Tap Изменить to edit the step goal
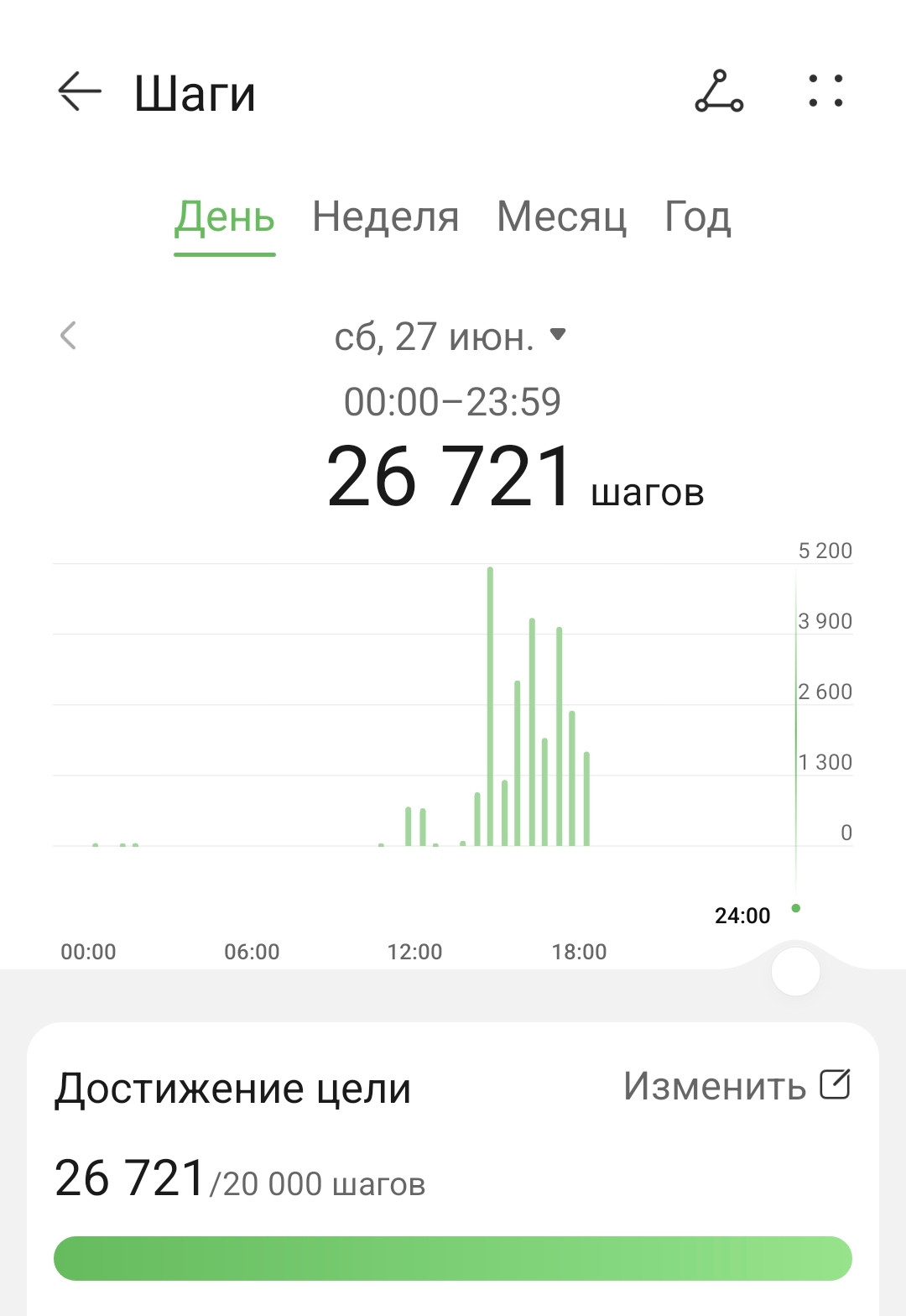 [737, 1085]
